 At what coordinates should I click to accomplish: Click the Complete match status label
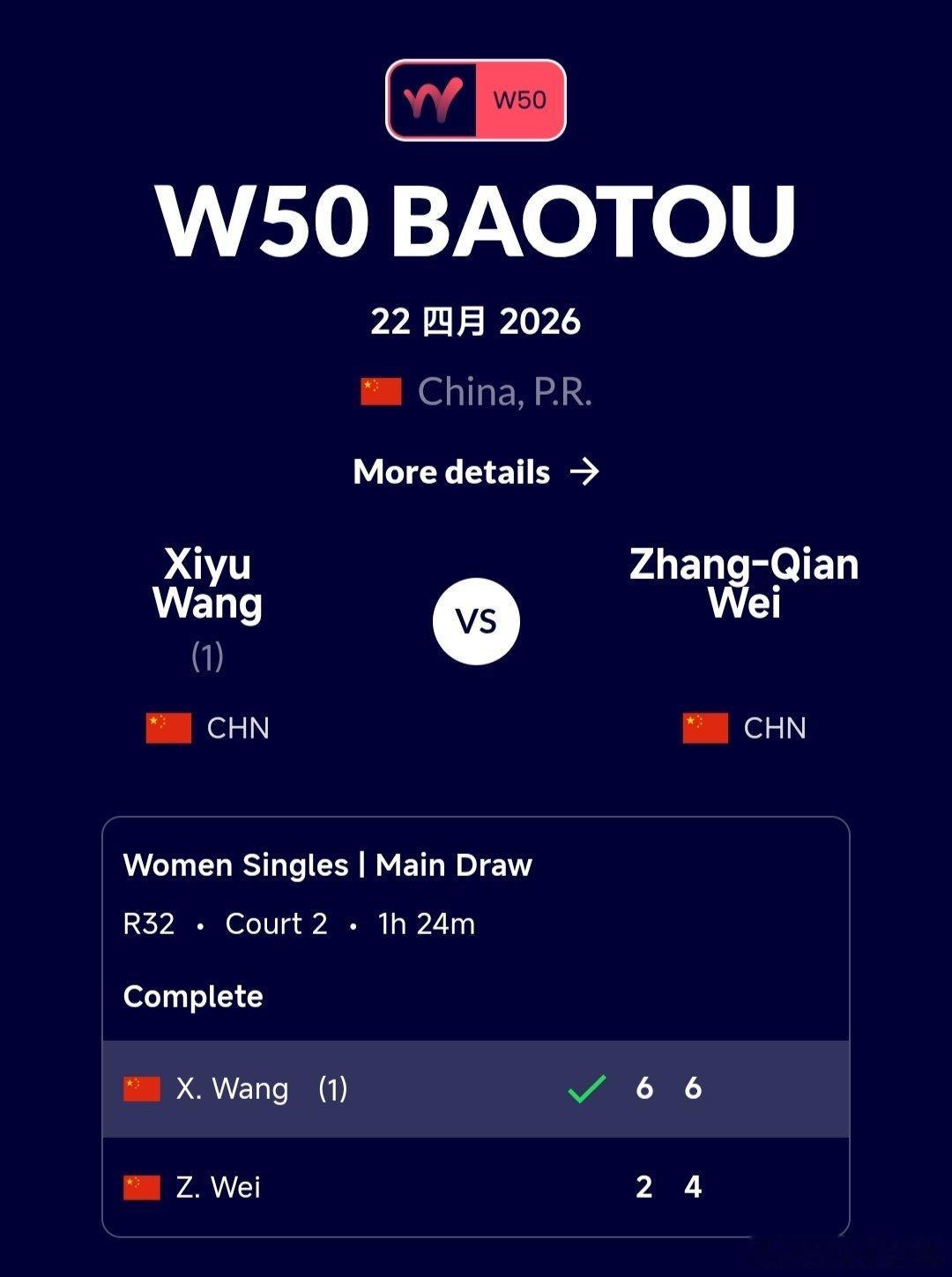coord(194,997)
